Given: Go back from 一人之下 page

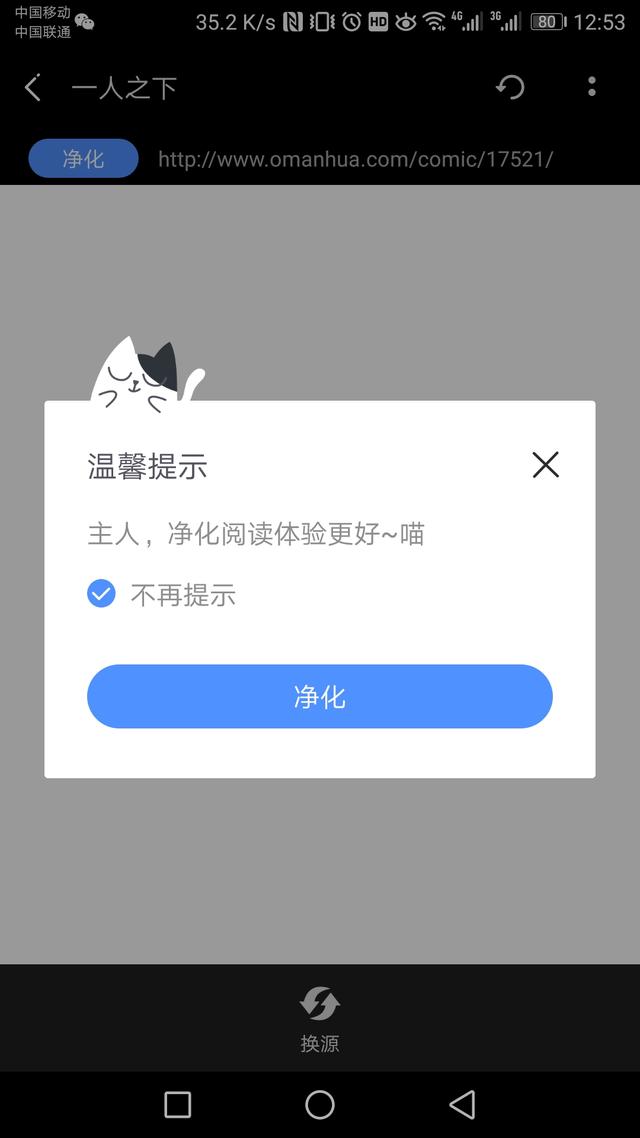Looking at the screenshot, I should point(33,88).
